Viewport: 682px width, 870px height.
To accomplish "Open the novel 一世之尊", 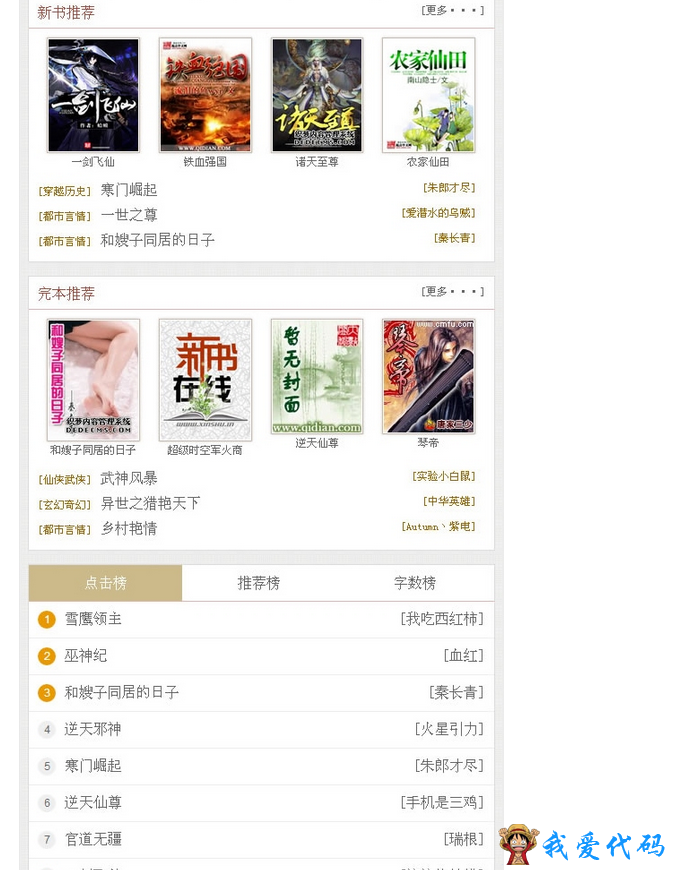I will click(x=129, y=215).
